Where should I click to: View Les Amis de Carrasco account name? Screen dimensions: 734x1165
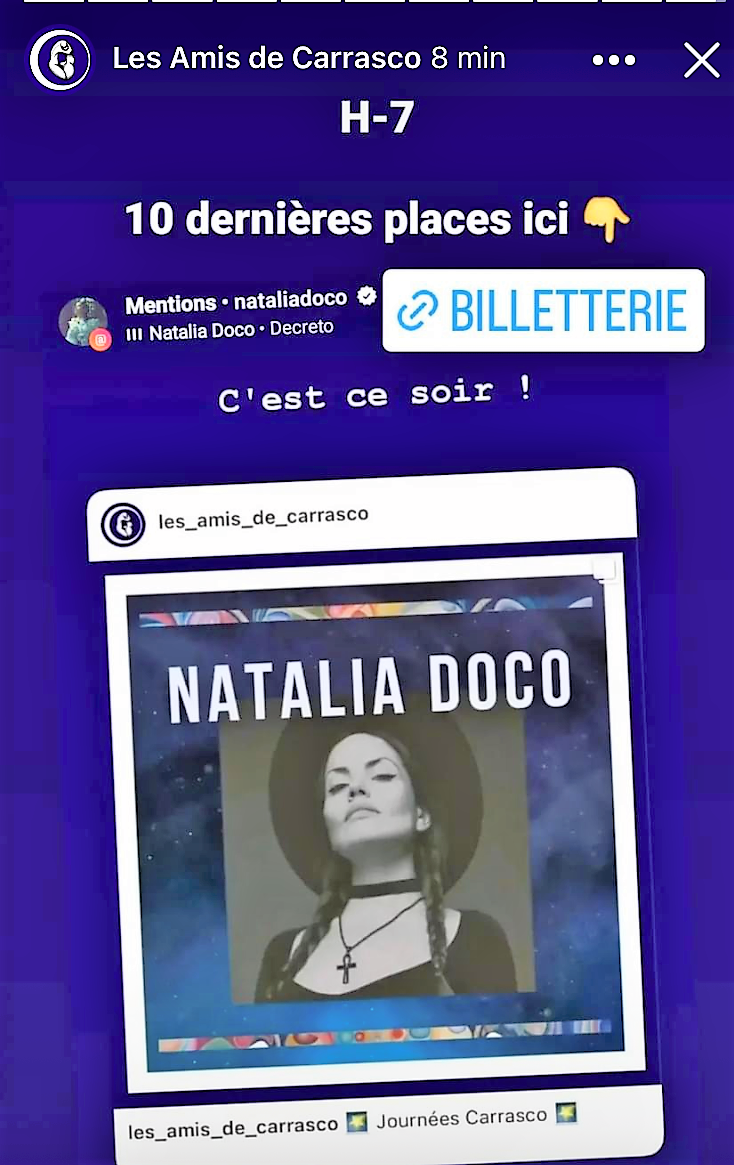[266, 59]
